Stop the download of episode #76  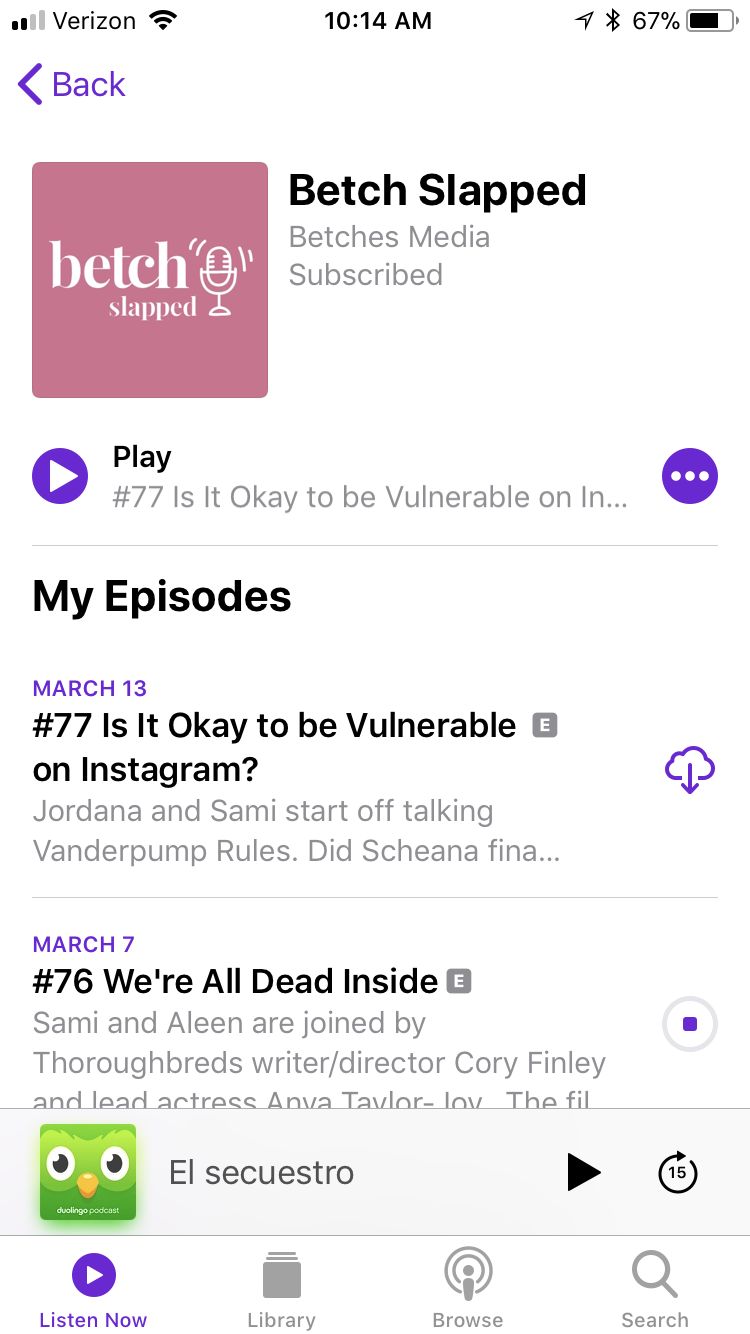689,1024
